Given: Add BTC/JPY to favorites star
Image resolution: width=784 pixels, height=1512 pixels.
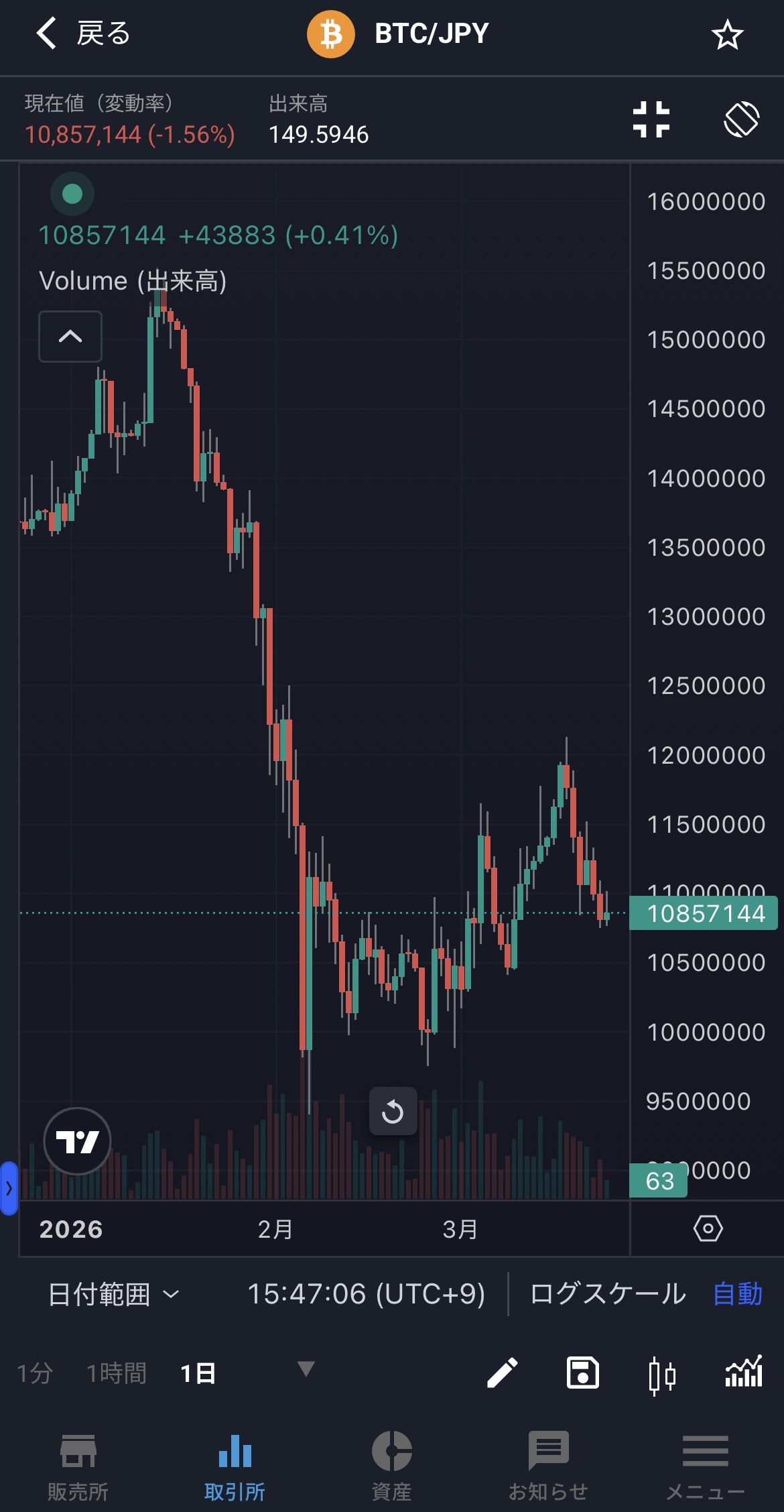Looking at the screenshot, I should pyautogui.click(x=727, y=35).
